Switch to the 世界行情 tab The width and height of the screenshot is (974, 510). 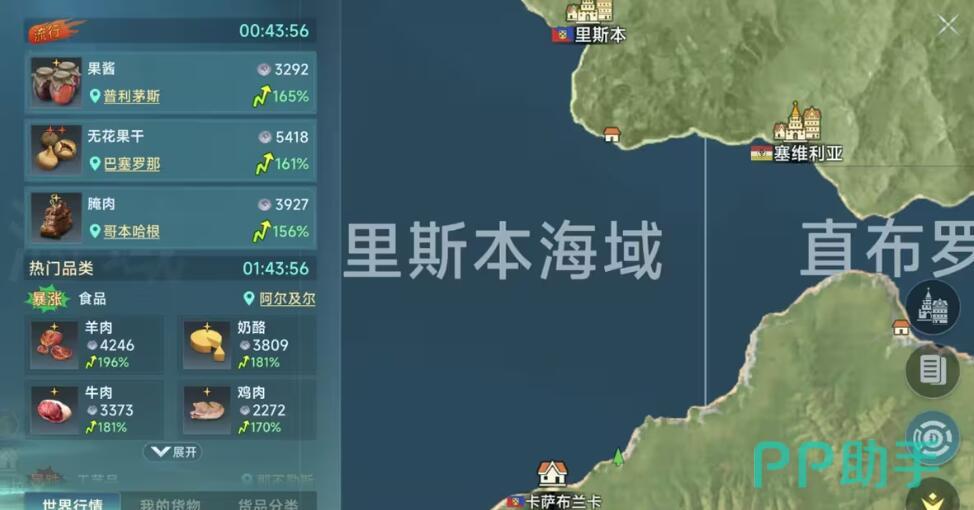tap(72, 503)
